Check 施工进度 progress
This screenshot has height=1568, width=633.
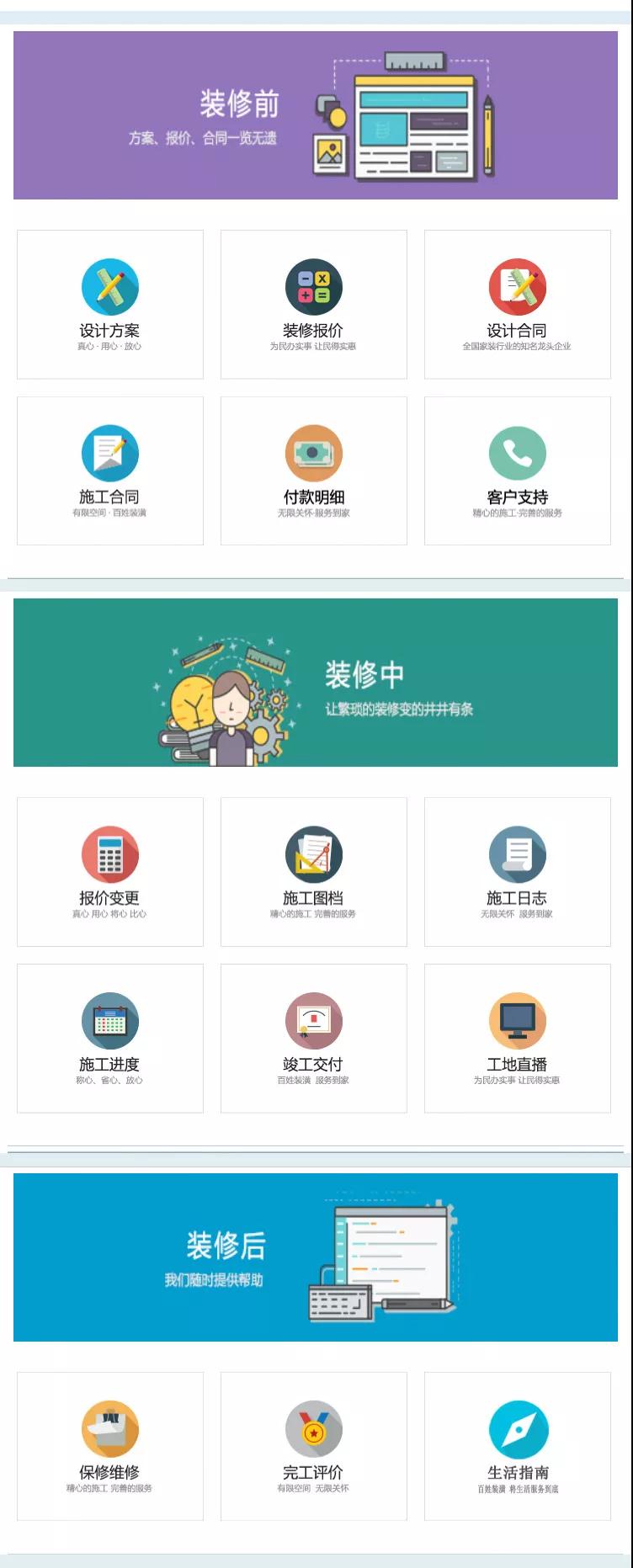pos(110,1038)
